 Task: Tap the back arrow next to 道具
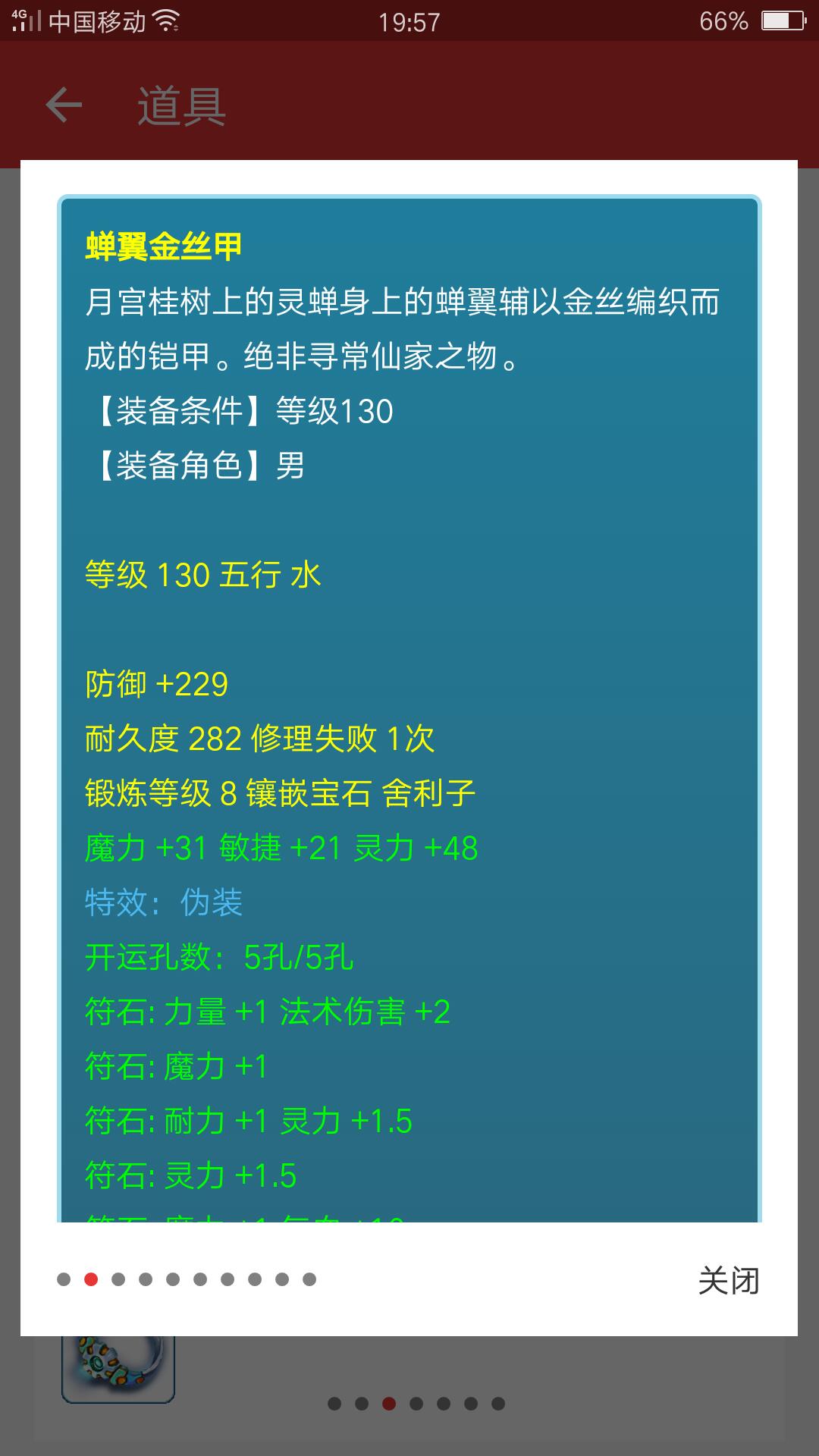click(x=64, y=105)
